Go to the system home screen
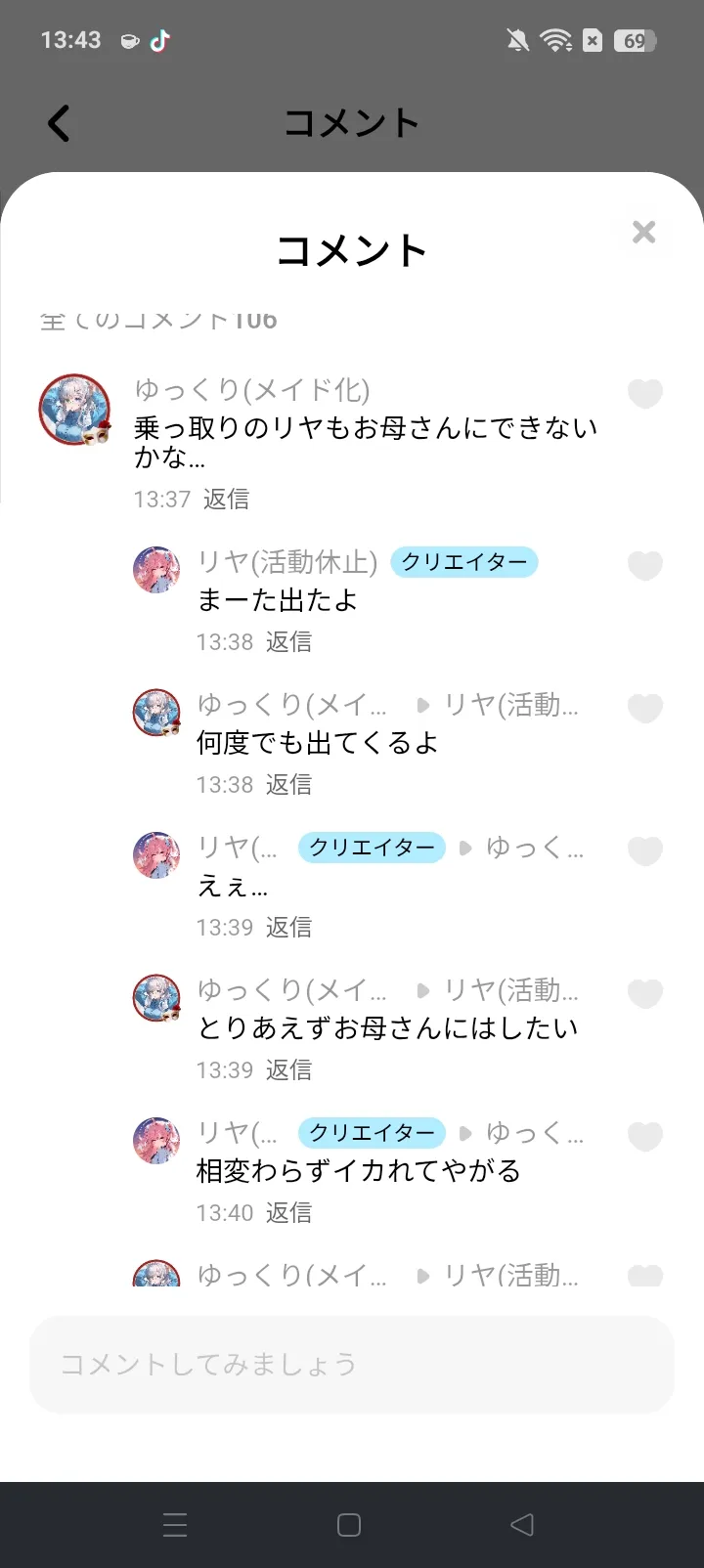 click(349, 1525)
